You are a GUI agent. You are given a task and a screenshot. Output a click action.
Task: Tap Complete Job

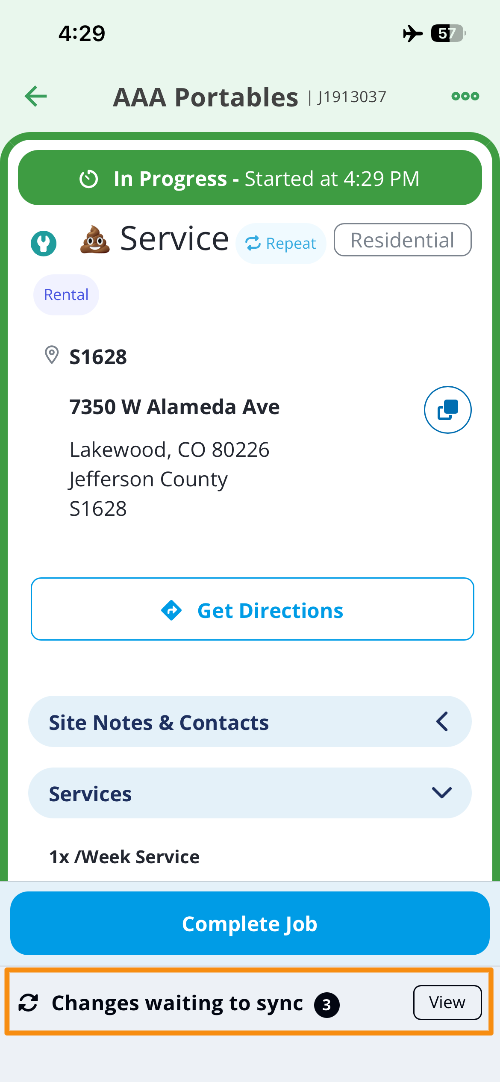tap(250, 923)
